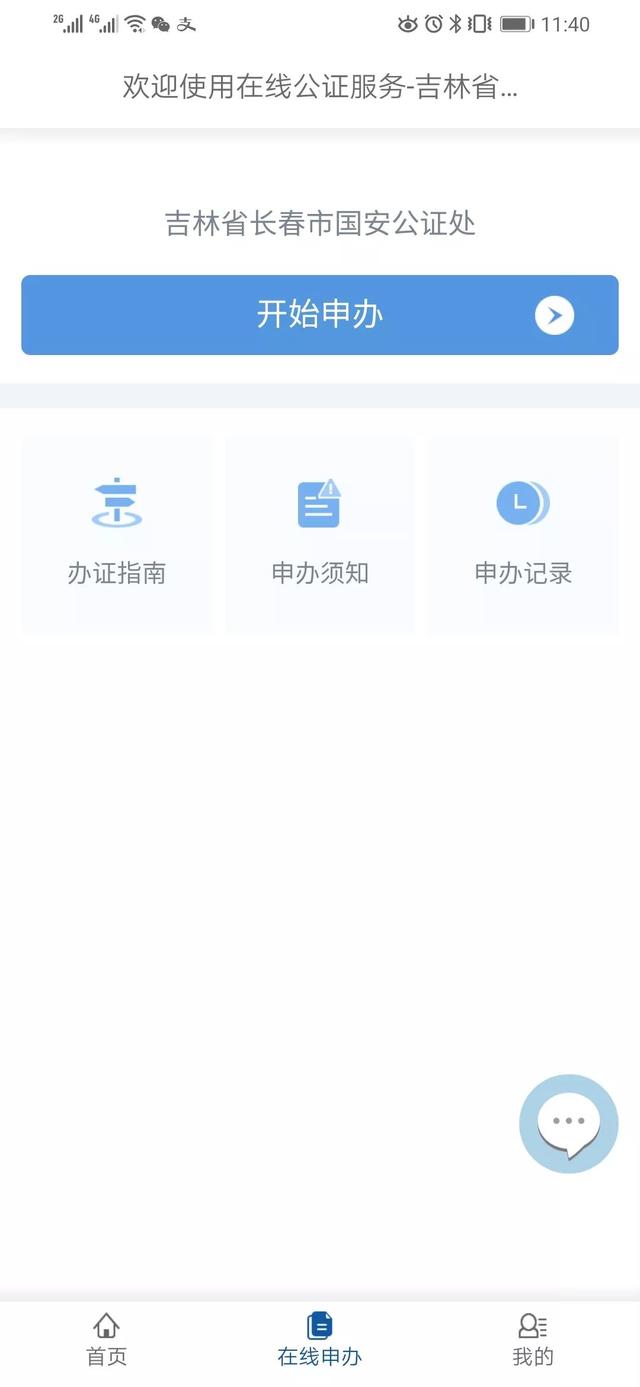Open the 办证指南 guide
This screenshot has width=640, height=1387.
117,534
